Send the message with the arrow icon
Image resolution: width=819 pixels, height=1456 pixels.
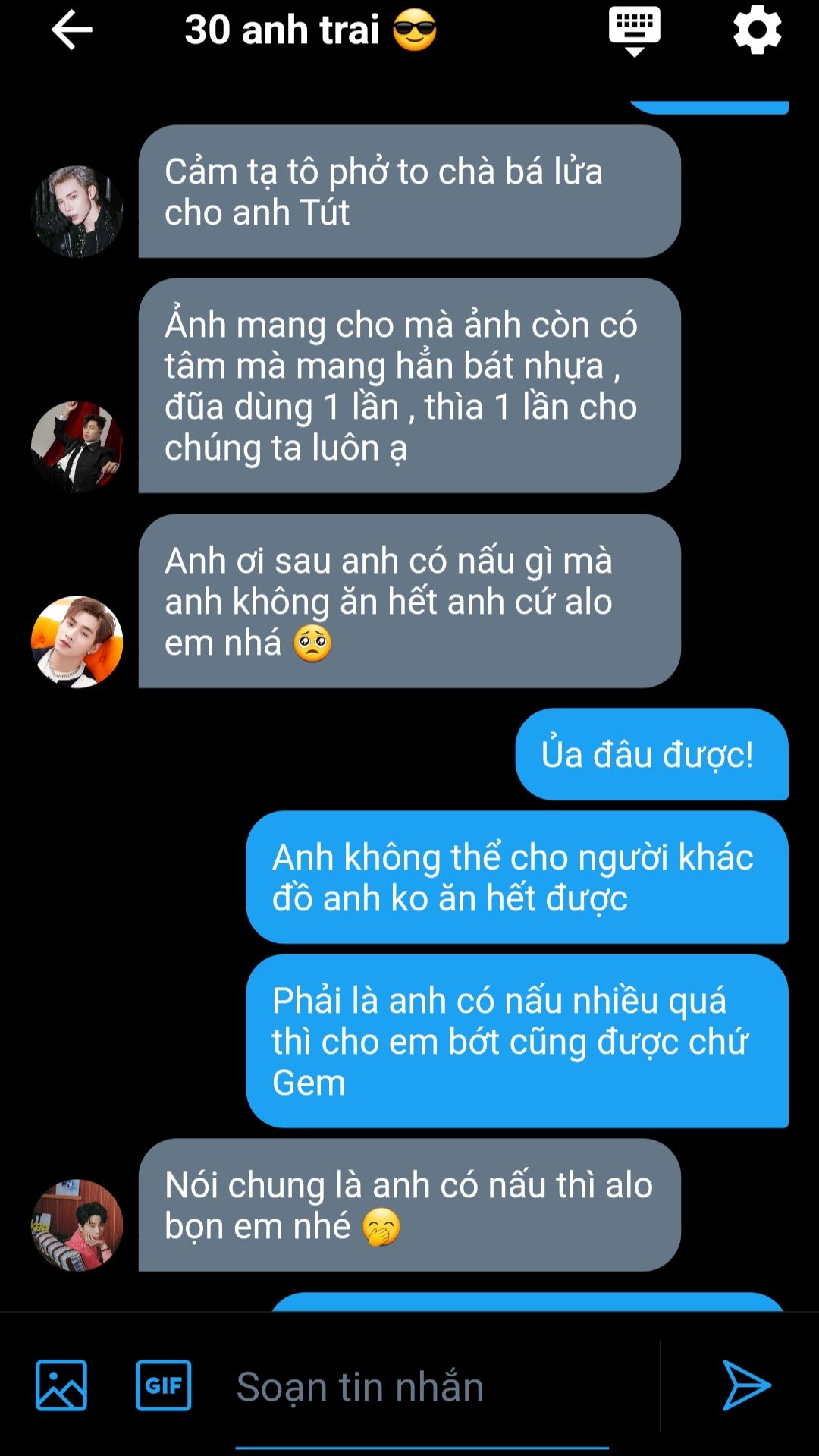click(746, 1385)
